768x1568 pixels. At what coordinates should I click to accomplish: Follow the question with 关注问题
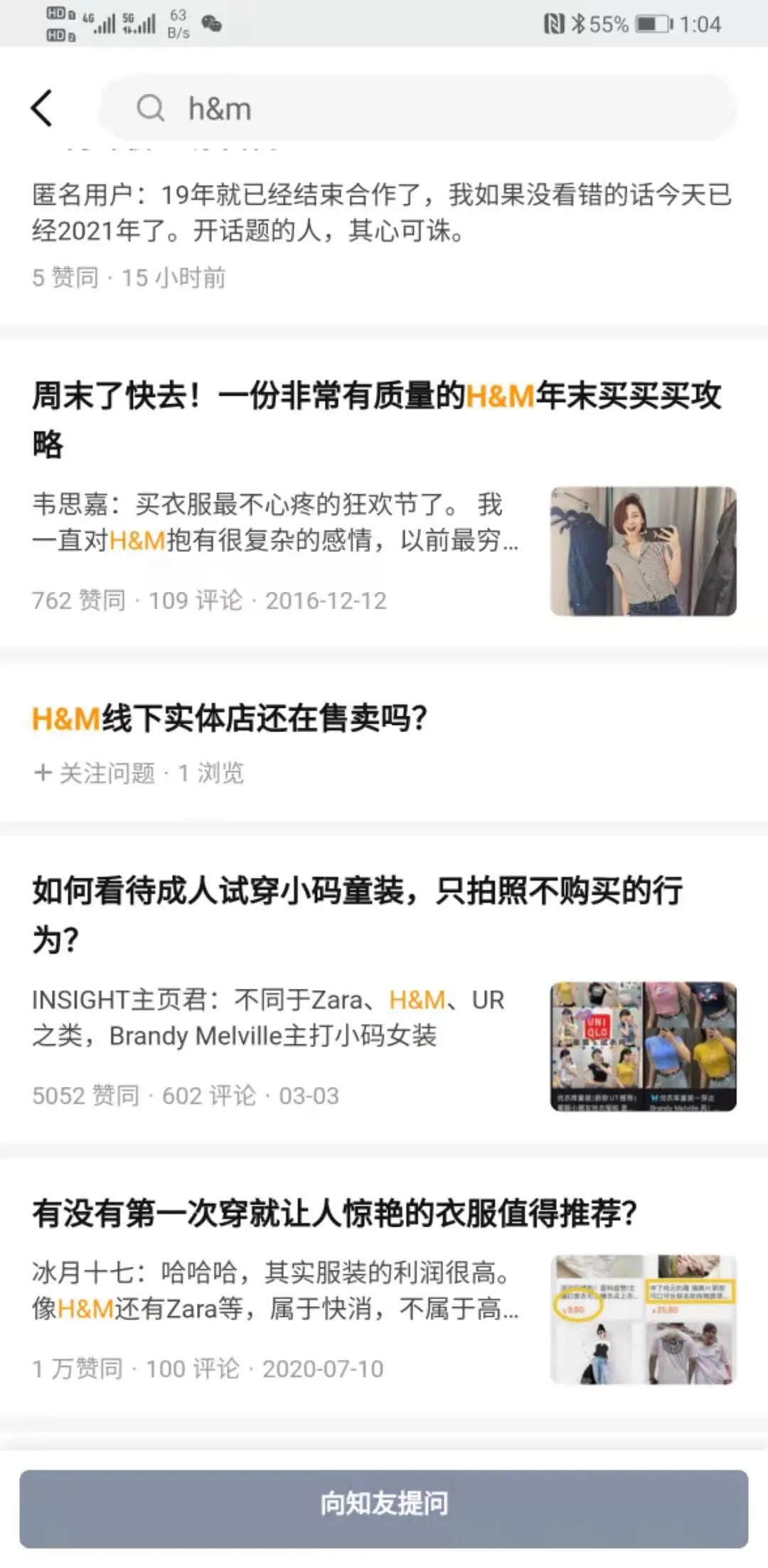[x=95, y=773]
